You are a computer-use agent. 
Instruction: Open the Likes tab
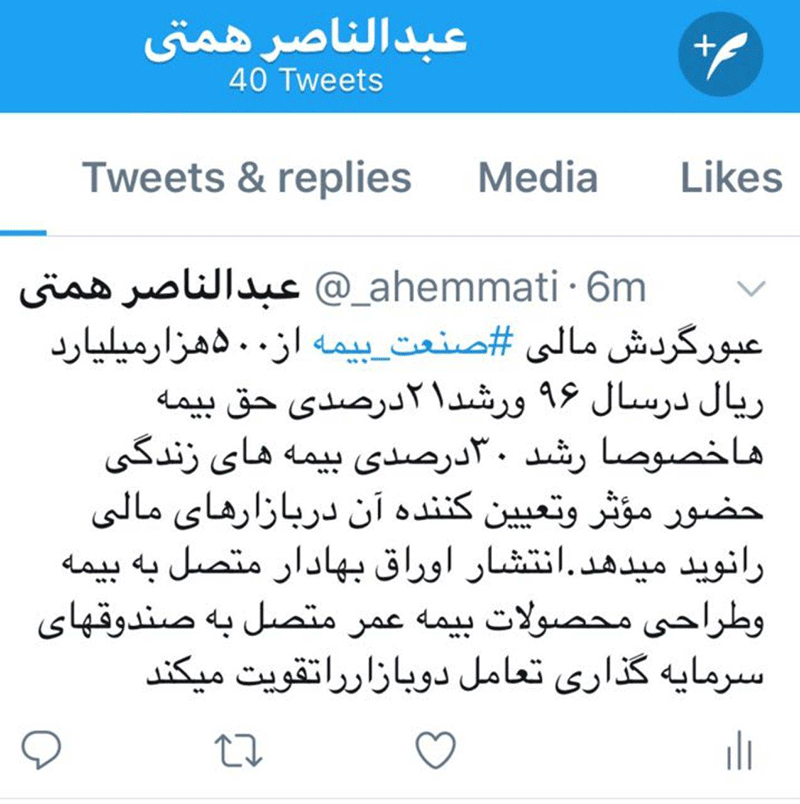[730, 178]
